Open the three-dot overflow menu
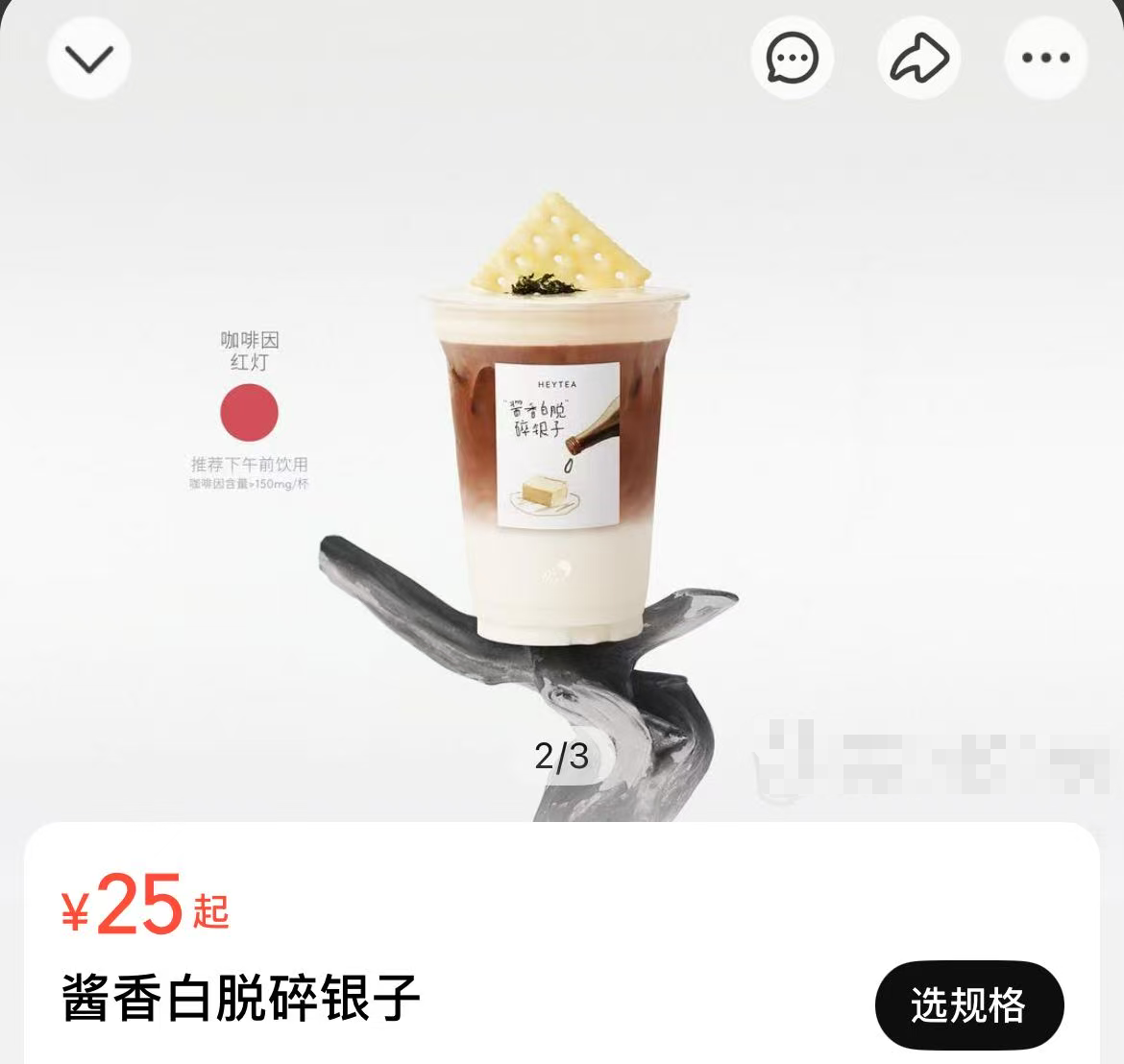 [x=1045, y=58]
